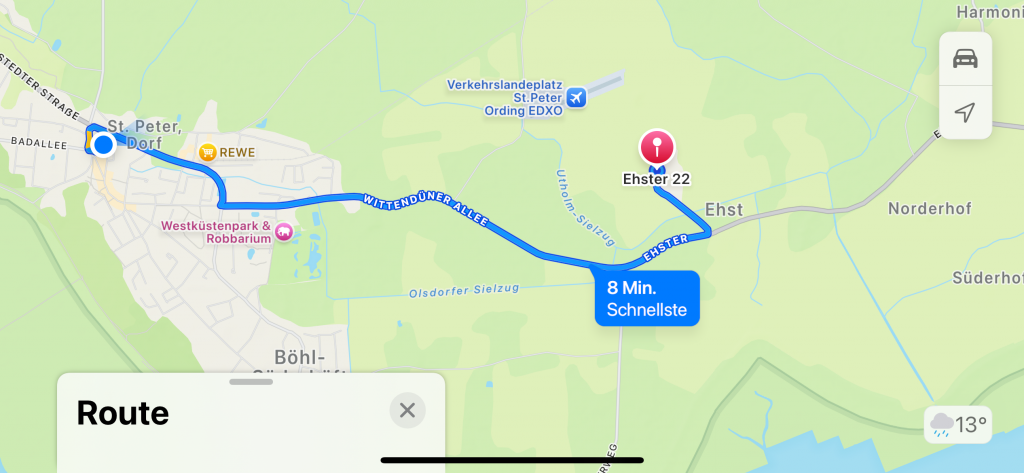Expand the Route card using its grabber
Viewport: 1024px width, 473px height.
pyautogui.click(x=250, y=381)
